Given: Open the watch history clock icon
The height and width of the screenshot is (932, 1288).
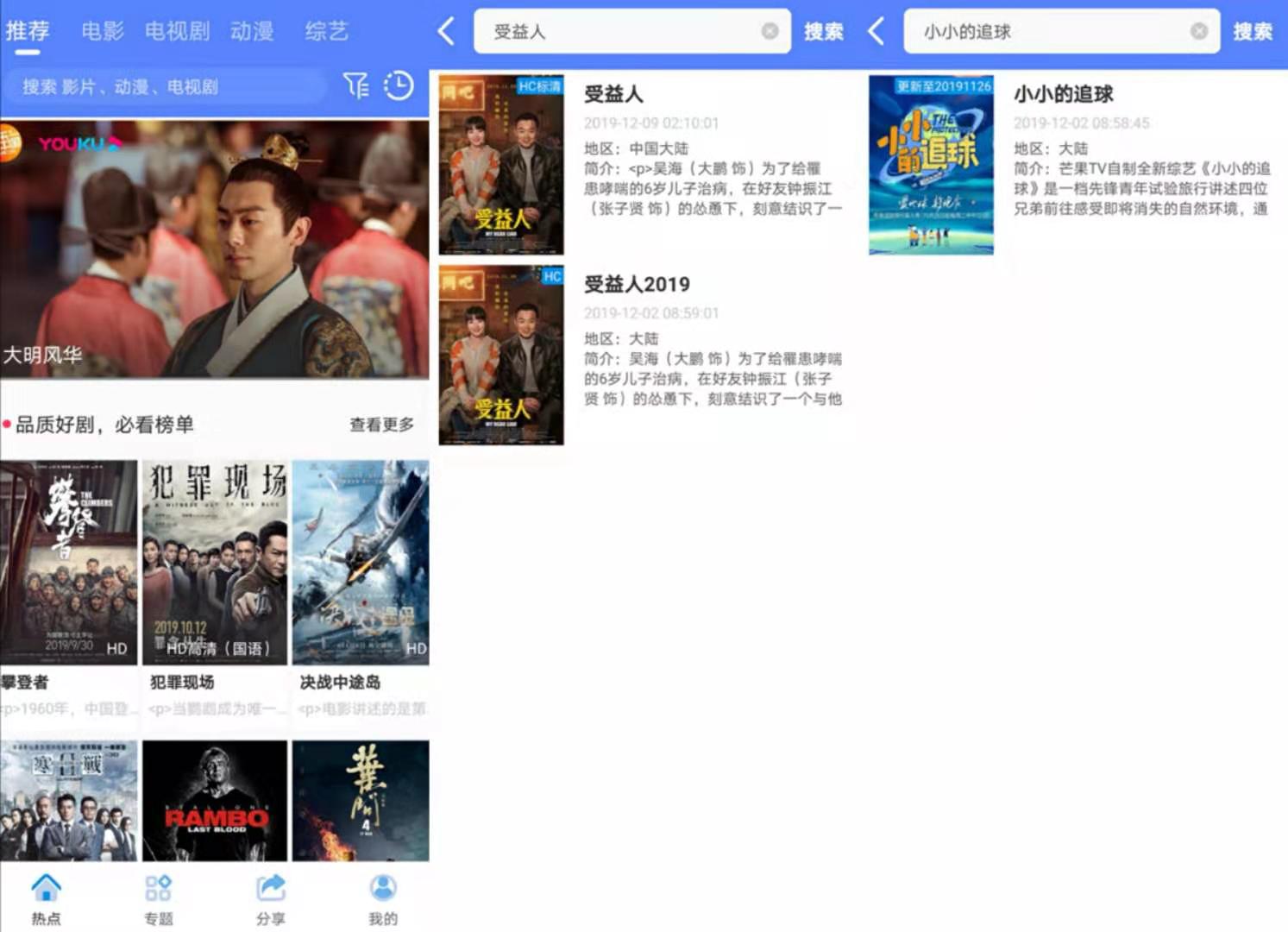Looking at the screenshot, I should (398, 85).
